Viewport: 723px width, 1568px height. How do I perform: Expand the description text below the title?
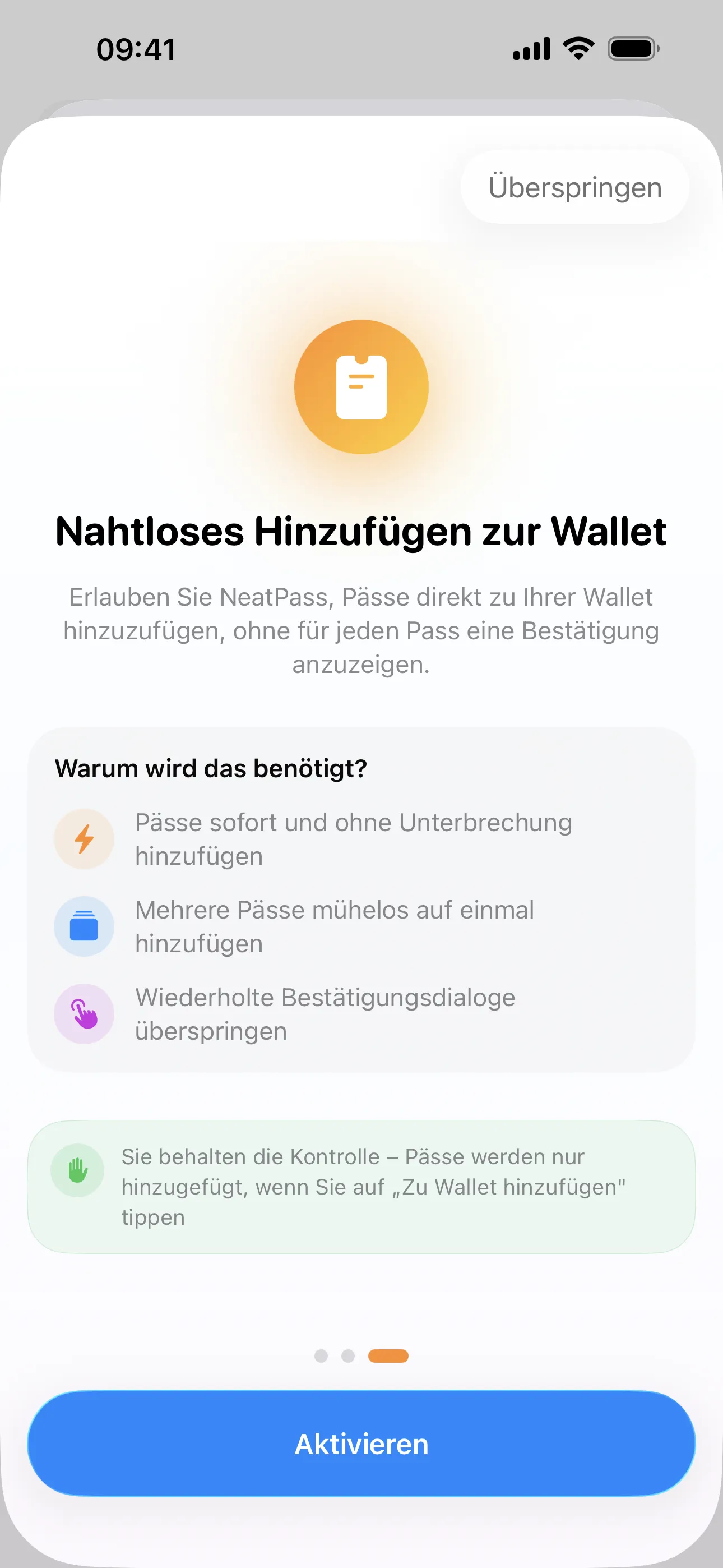(x=361, y=630)
